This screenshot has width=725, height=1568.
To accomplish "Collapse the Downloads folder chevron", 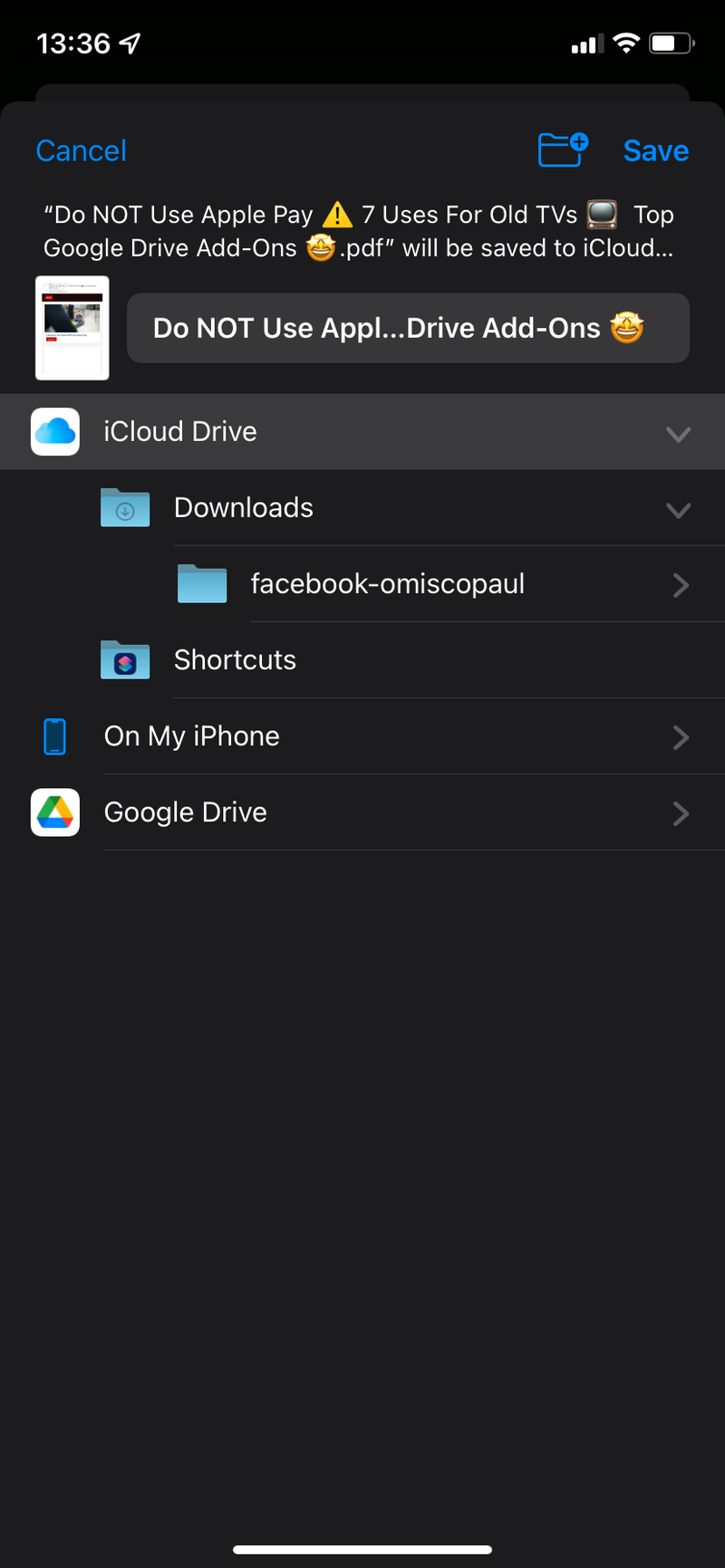I will point(678,509).
